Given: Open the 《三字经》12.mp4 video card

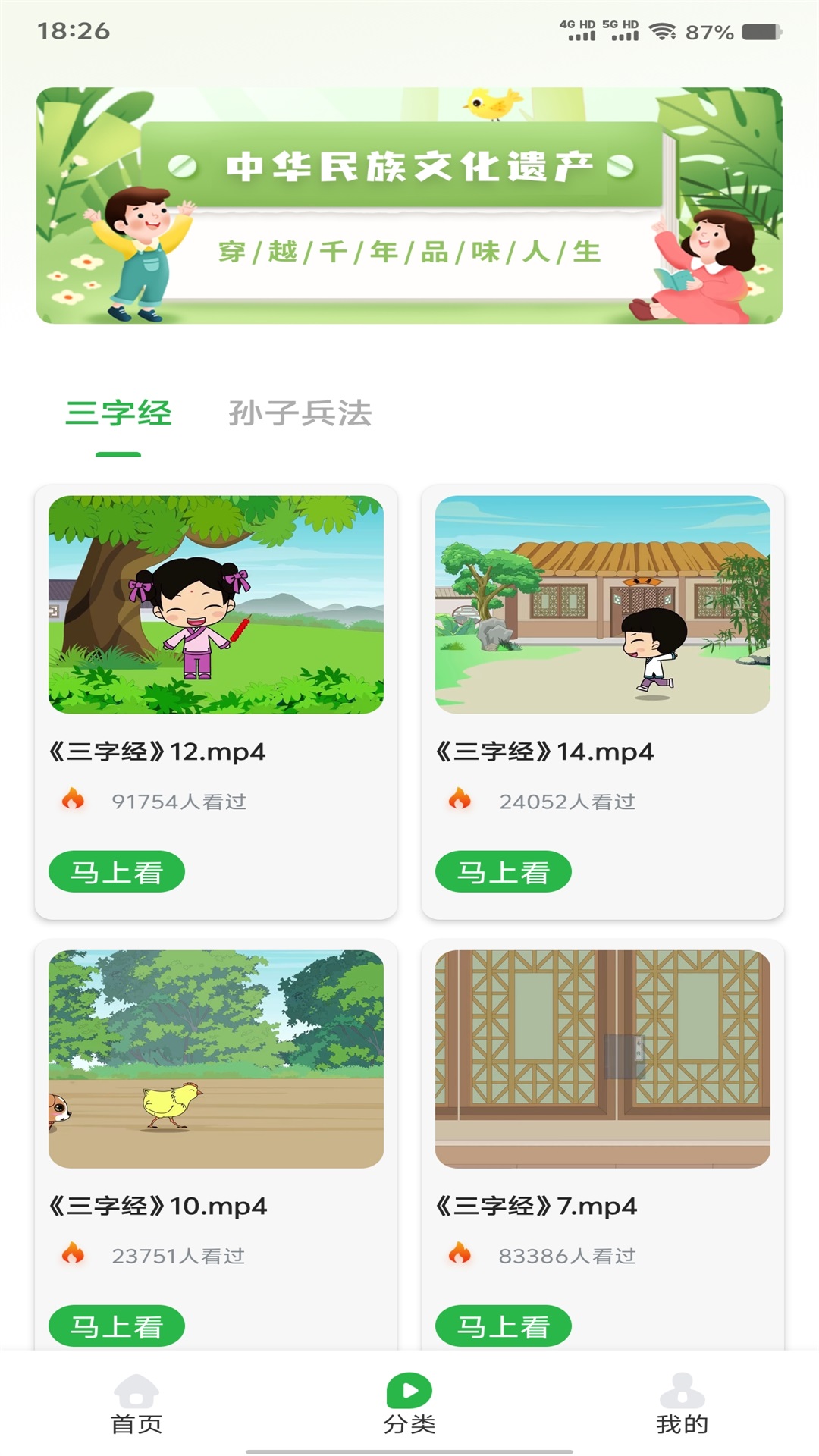Looking at the screenshot, I should [216, 605].
